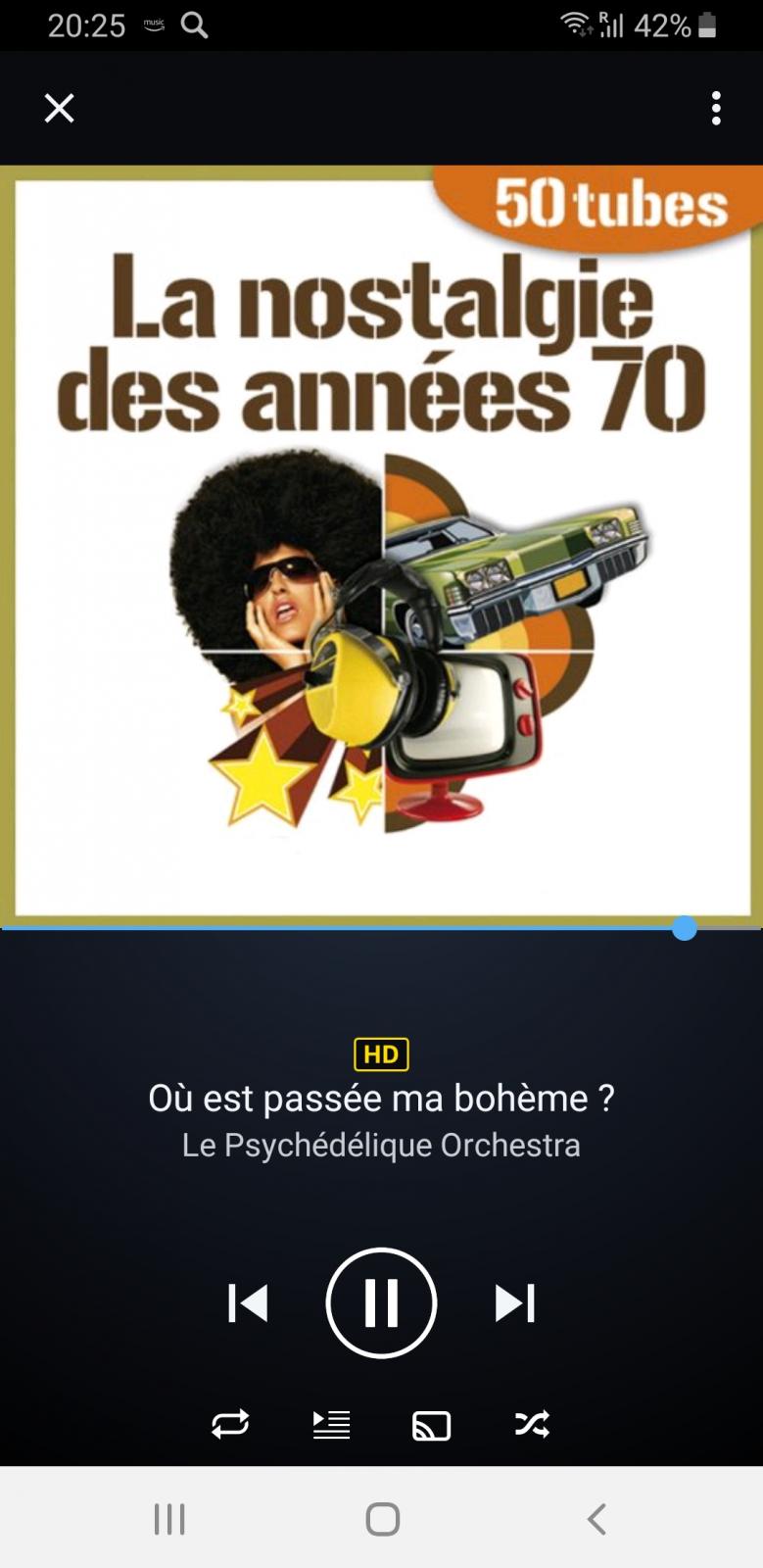The height and width of the screenshot is (1568, 763).
Task: Skip to the next track
Action: (x=515, y=1303)
